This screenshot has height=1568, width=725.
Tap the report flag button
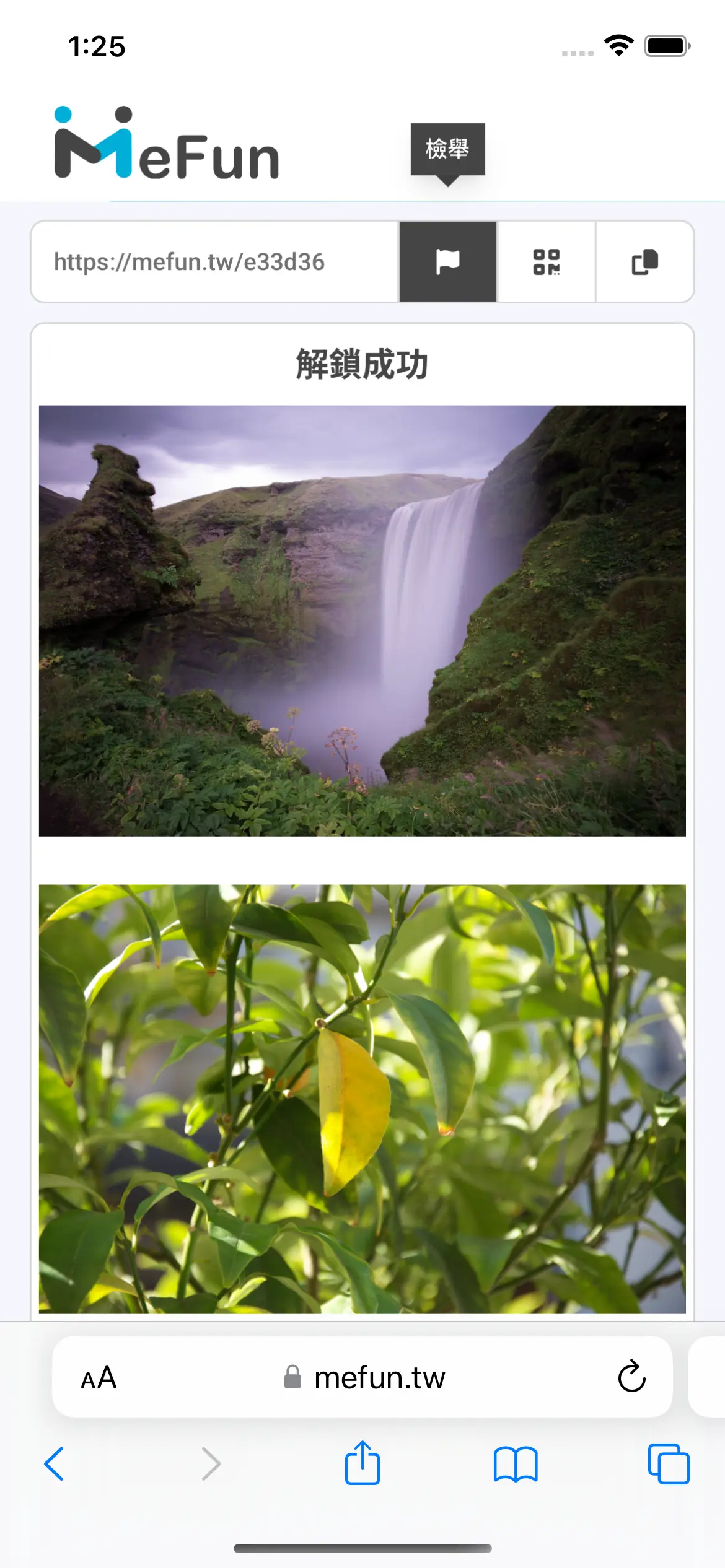point(447,261)
